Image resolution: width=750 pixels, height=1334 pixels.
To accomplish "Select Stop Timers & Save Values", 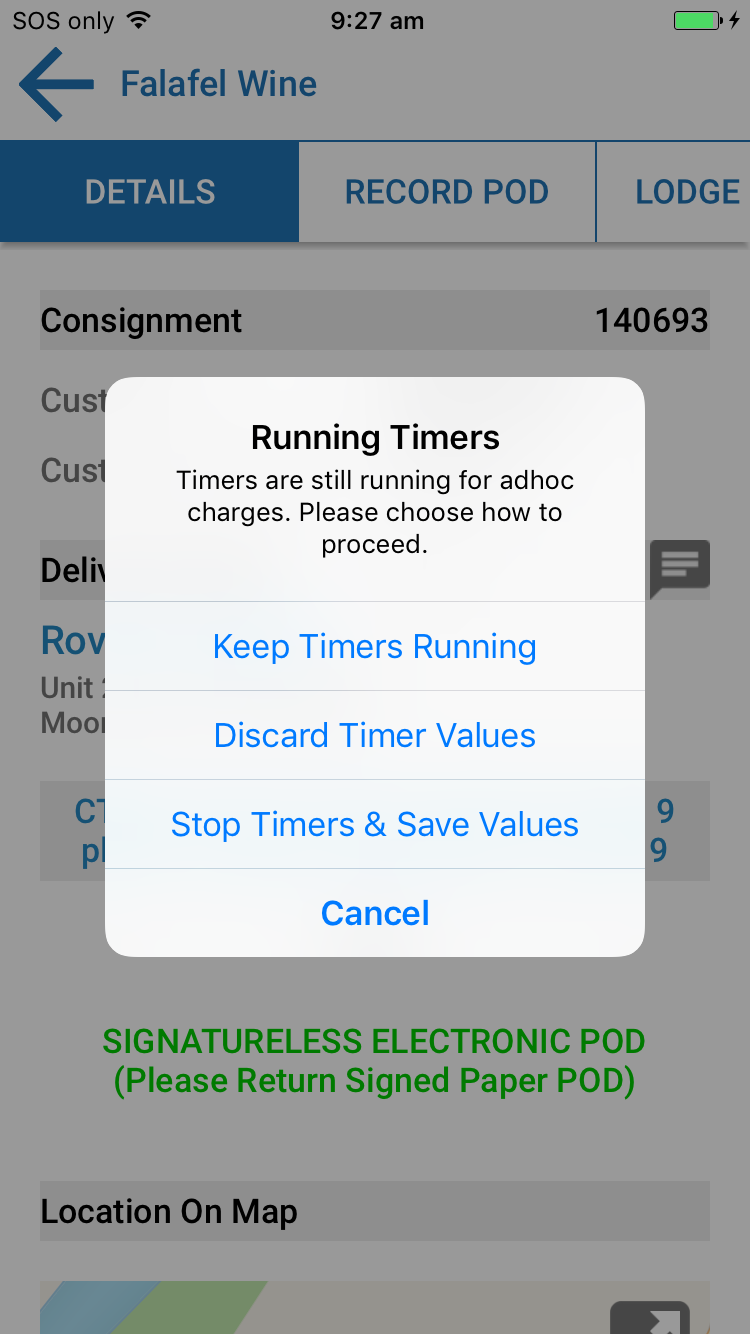I will pos(374,824).
